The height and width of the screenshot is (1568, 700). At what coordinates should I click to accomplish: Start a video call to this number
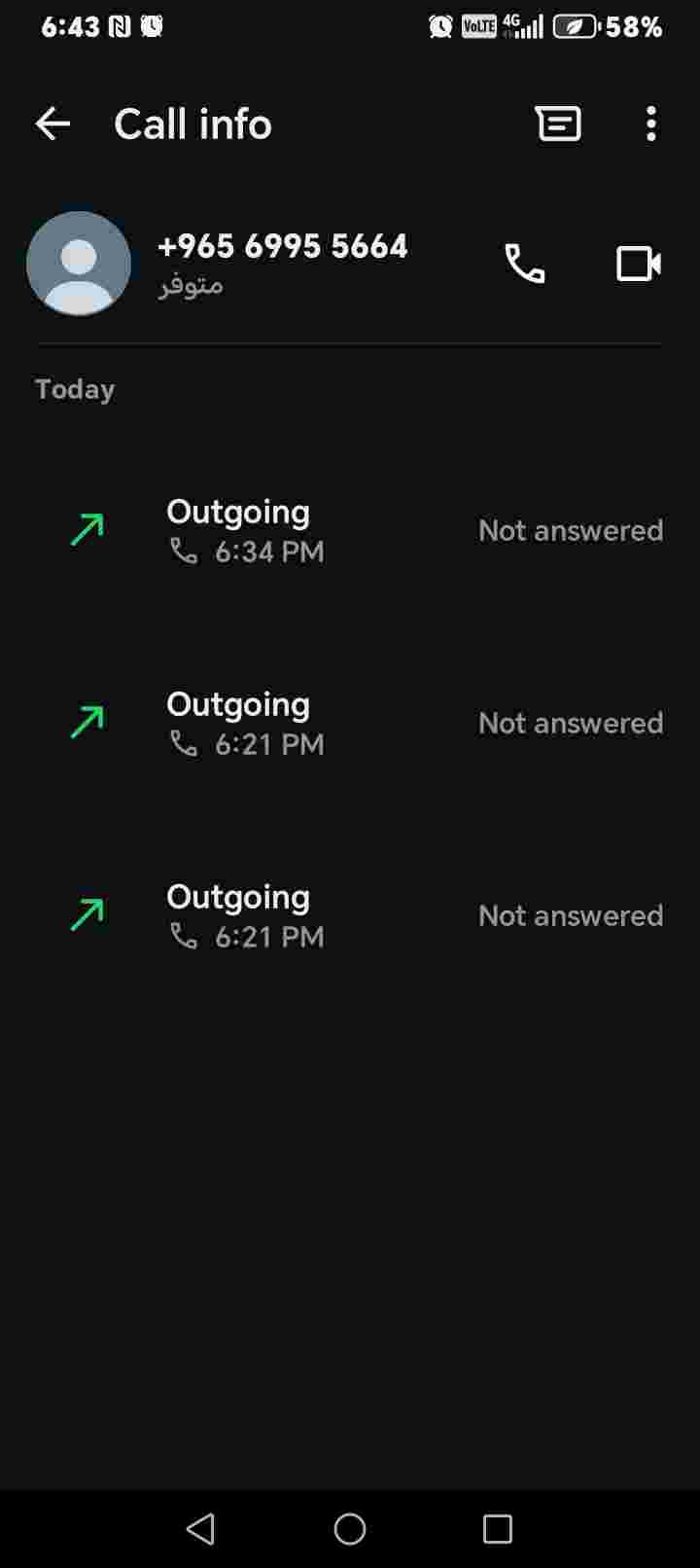(639, 264)
